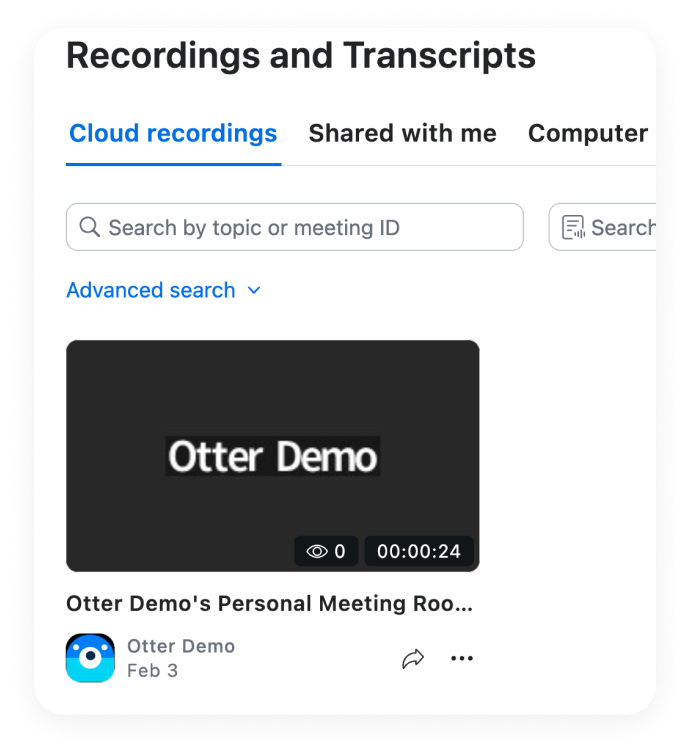Expand Advanced search options
The height and width of the screenshot is (755, 690).
coord(164,290)
